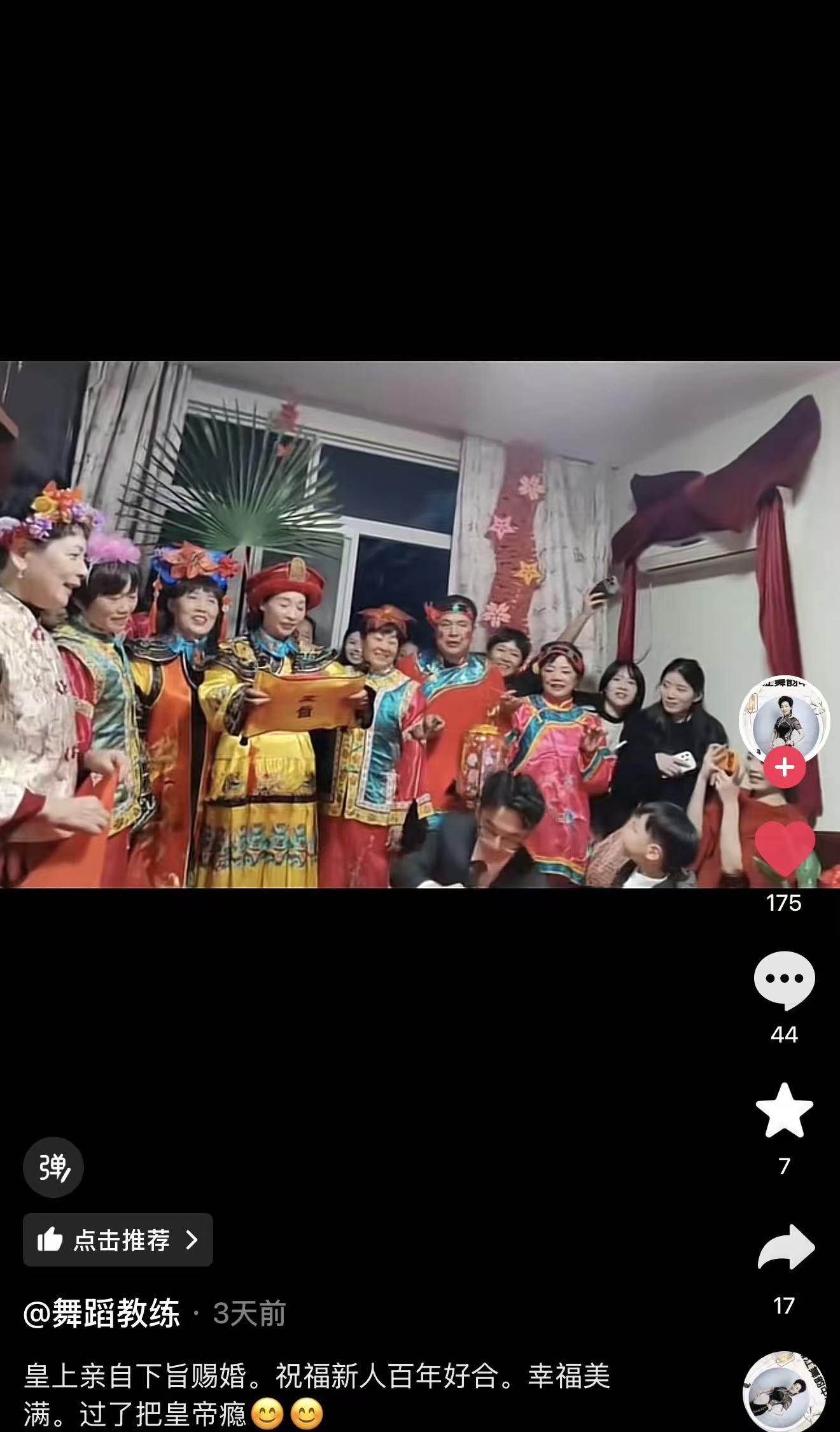Viewport: 840px width, 1432px height.
Task: Add this video to favorites
Action: point(784,1111)
